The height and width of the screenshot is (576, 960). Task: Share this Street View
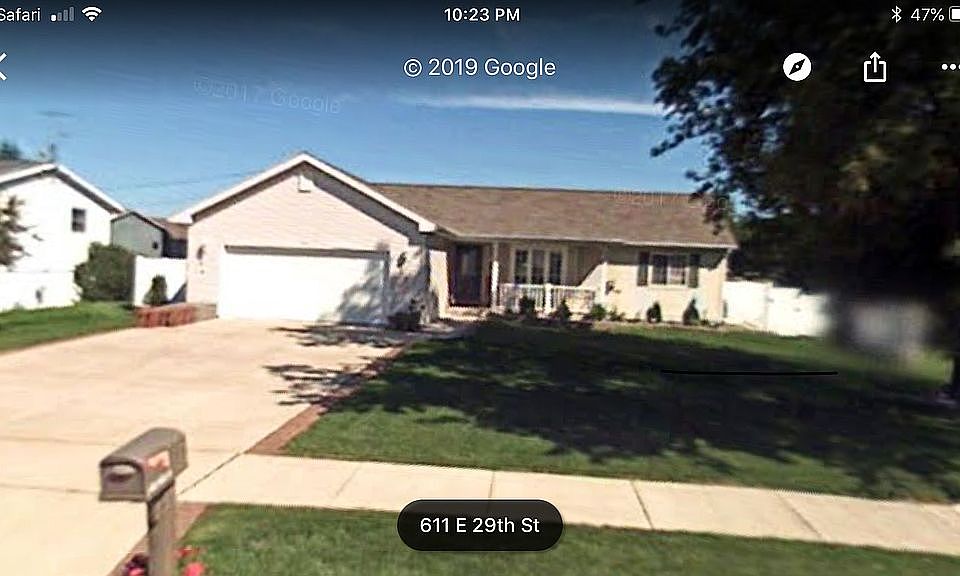(x=875, y=67)
